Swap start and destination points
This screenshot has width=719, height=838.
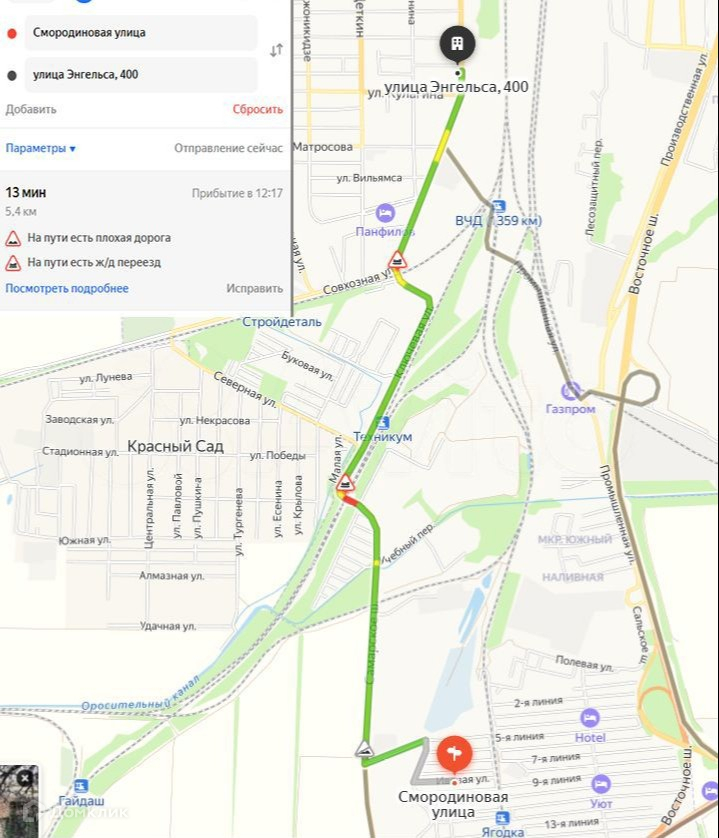[276, 50]
